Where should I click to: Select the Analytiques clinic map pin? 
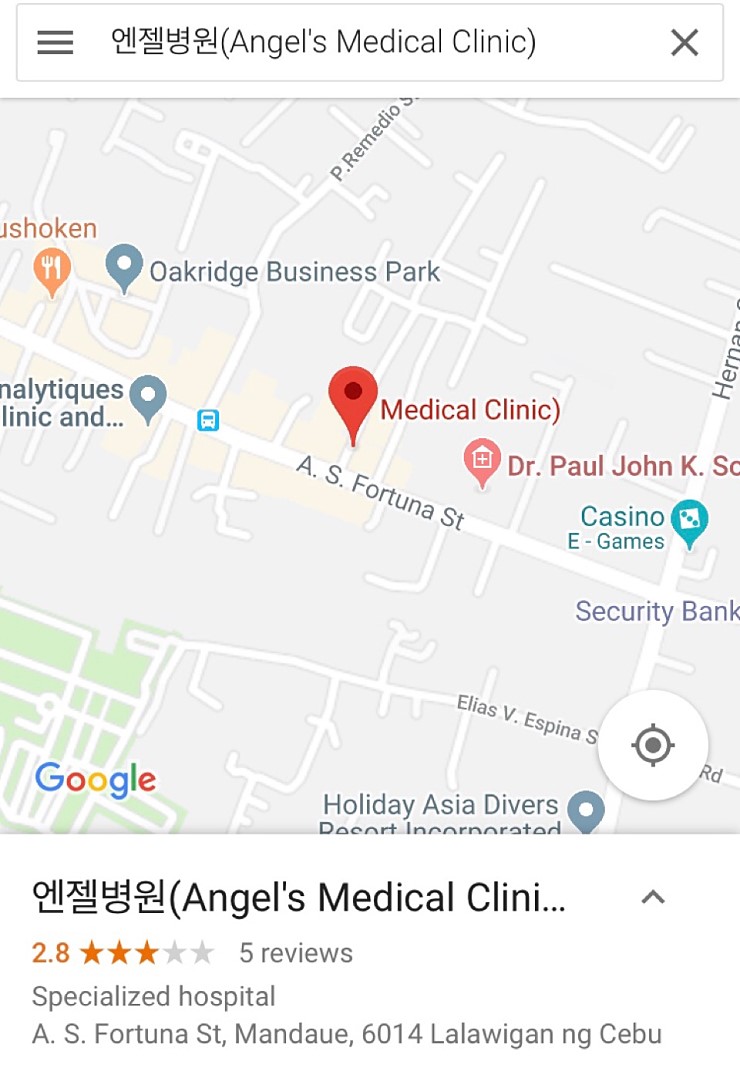pos(149,397)
